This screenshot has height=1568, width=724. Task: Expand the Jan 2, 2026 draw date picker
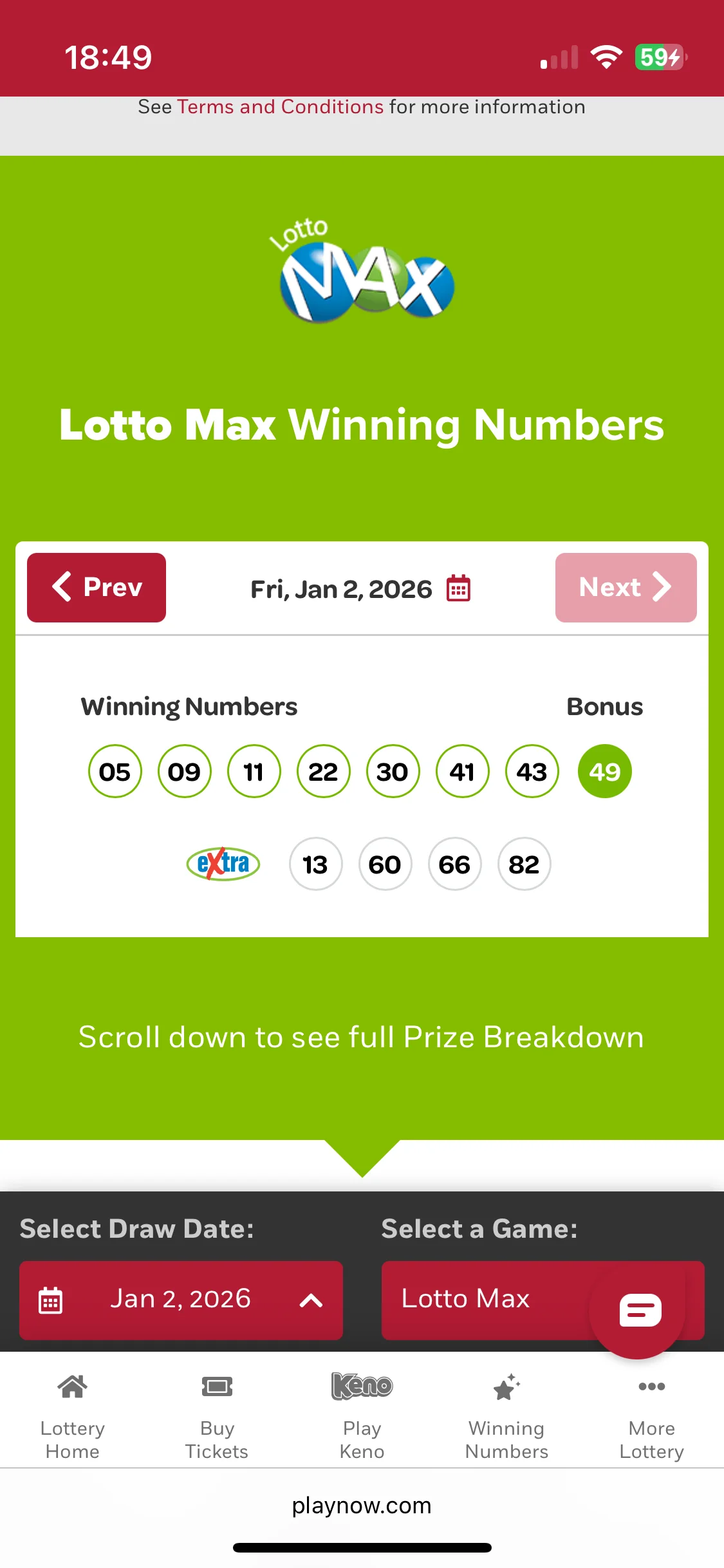coord(181,1300)
